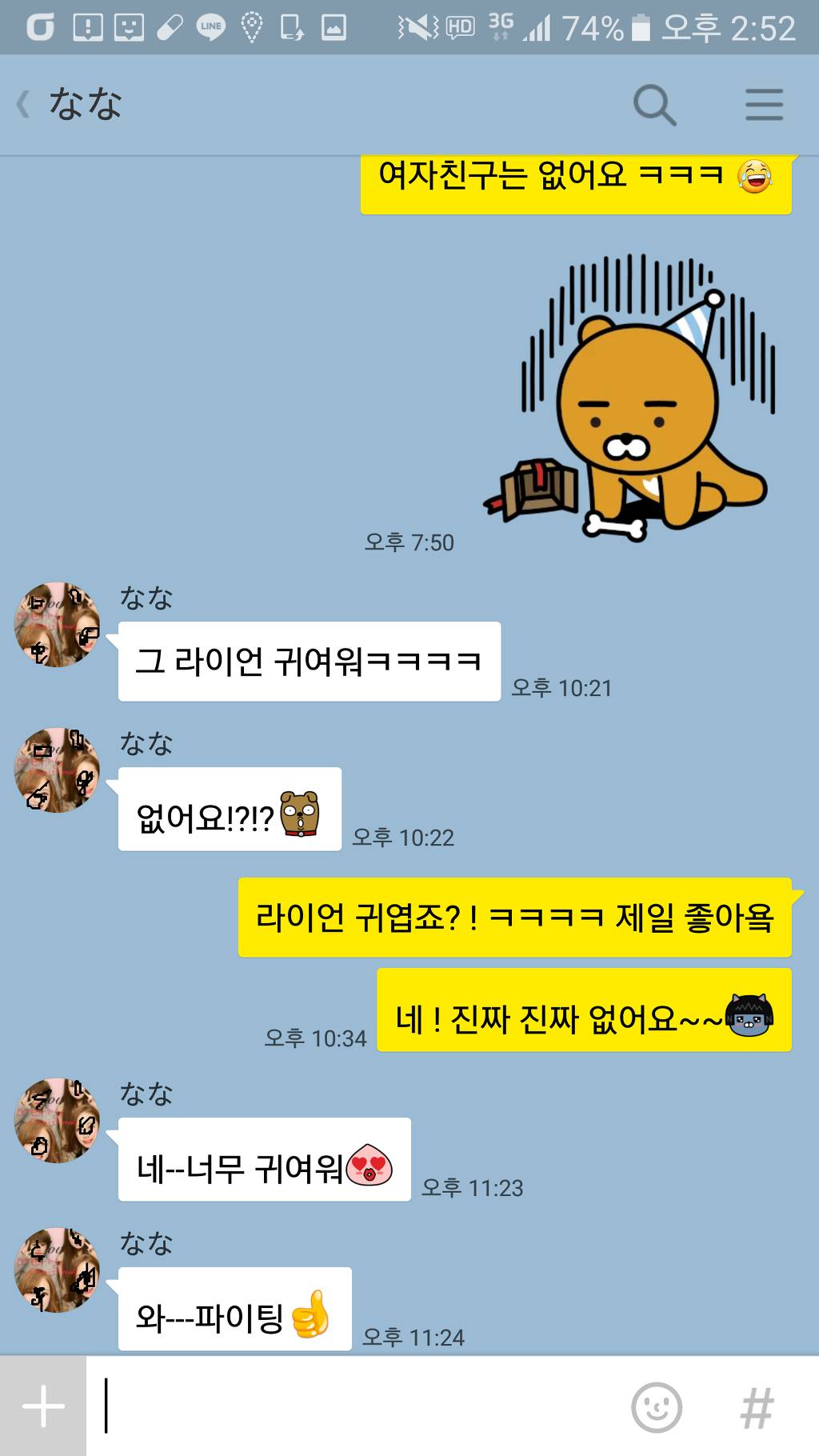
Task: Tap the back arrow to leave the chat
Action: [x=22, y=104]
